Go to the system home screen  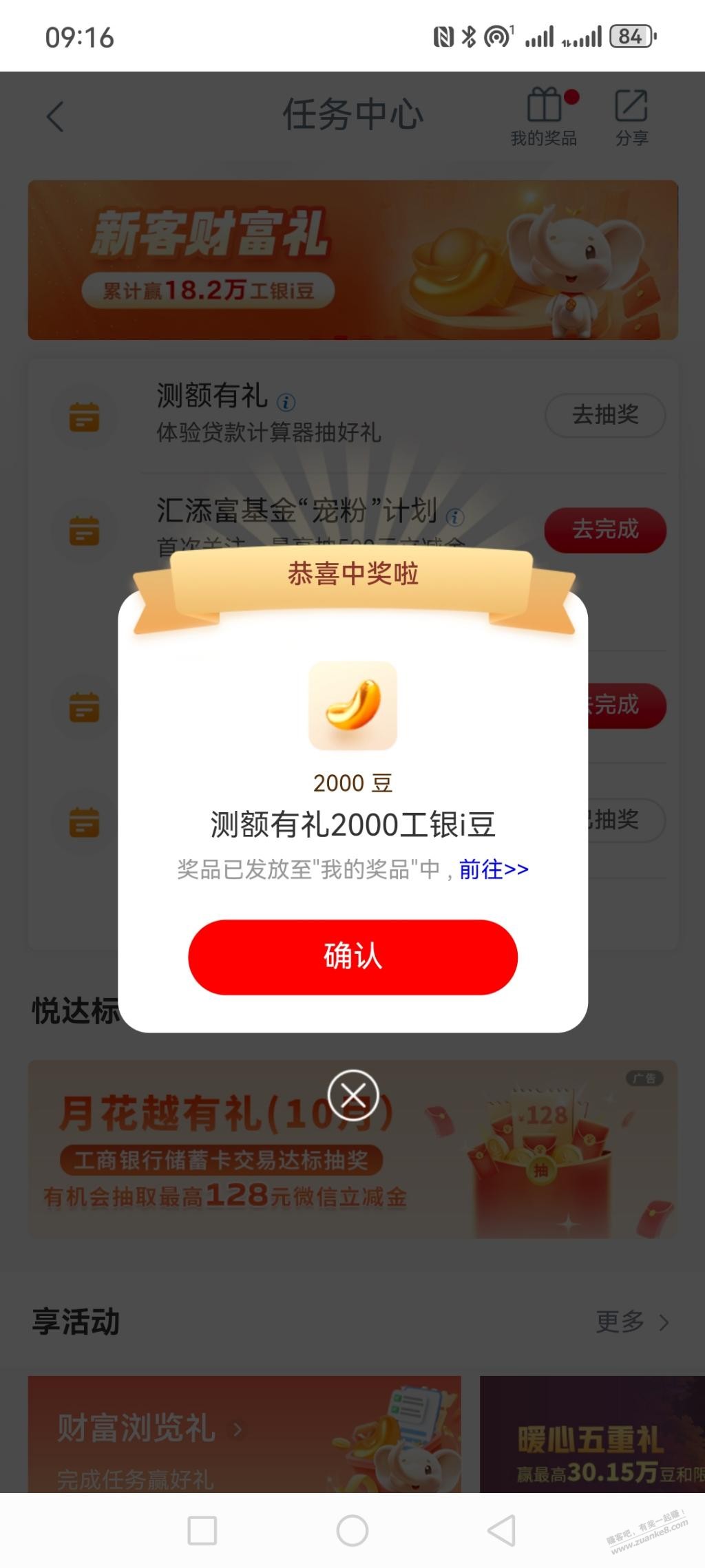[352, 1531]
